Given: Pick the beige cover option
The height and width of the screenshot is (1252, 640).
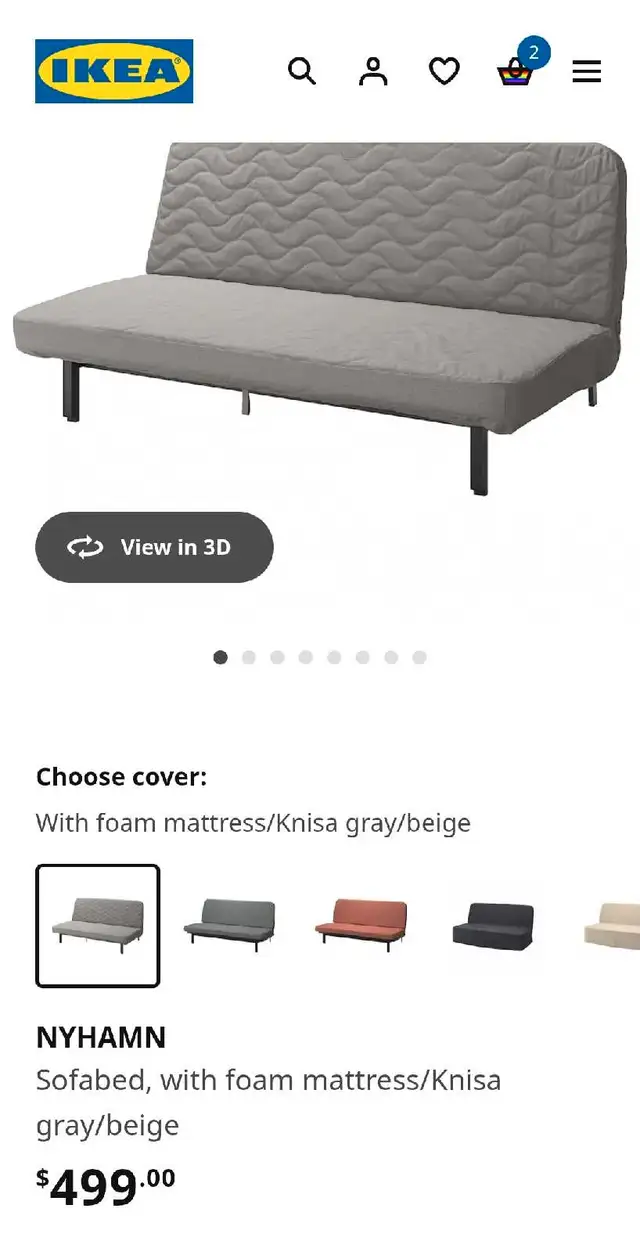Looking at the screenshot, I should click(612, 926).
